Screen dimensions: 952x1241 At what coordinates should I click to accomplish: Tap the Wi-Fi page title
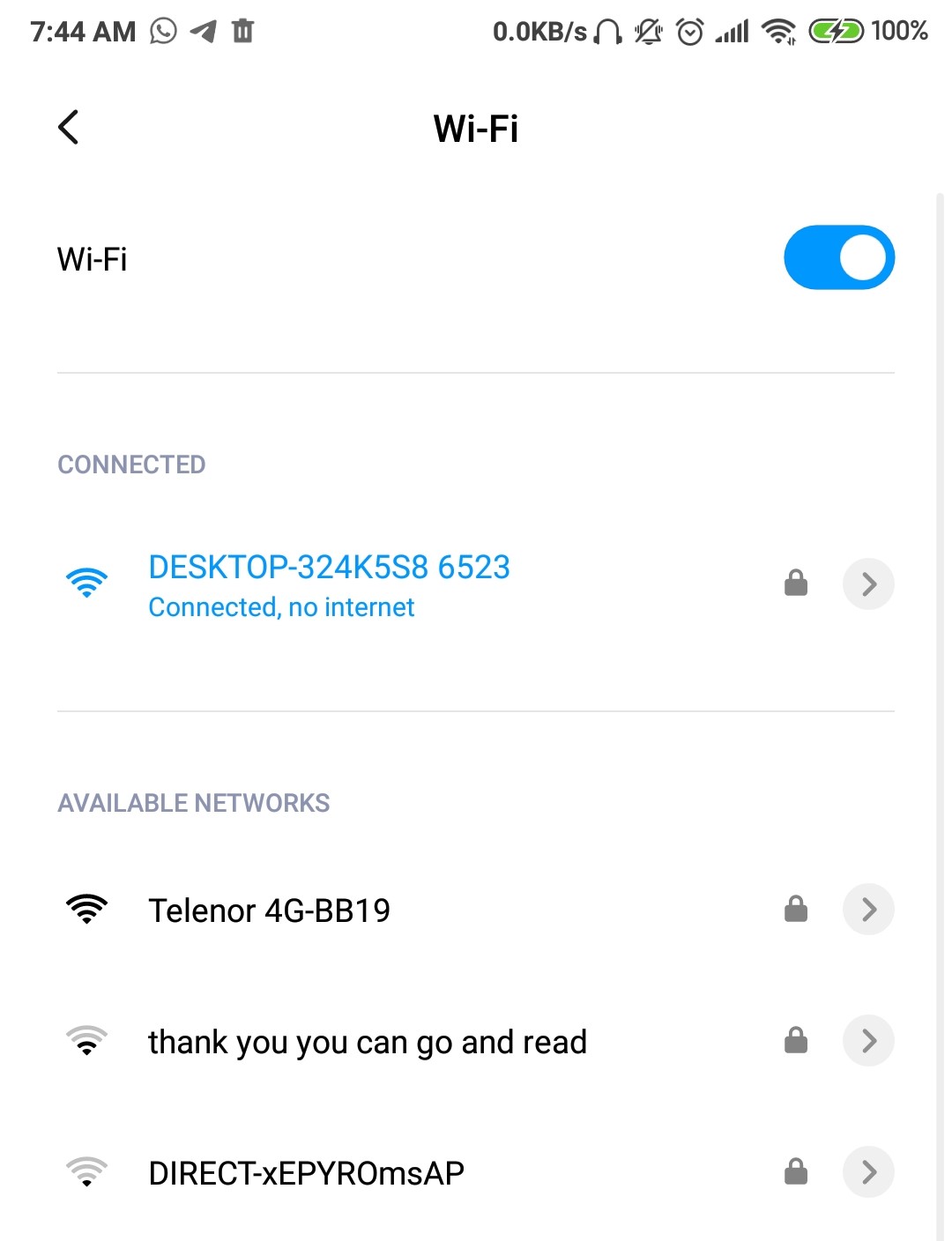coord(474,129)
